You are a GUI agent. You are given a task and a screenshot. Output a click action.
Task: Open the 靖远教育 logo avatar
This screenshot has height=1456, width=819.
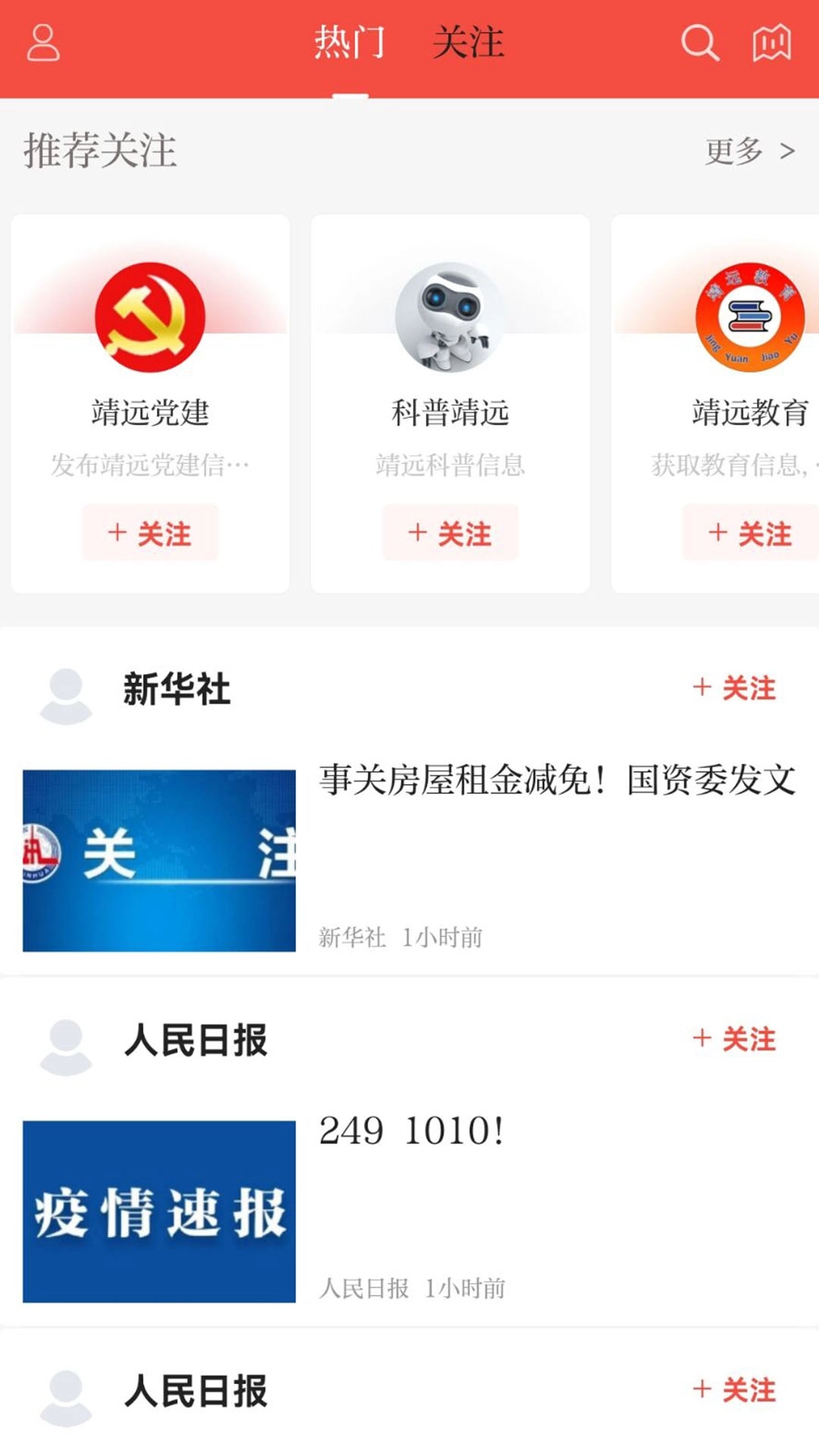tap(747, 318)
